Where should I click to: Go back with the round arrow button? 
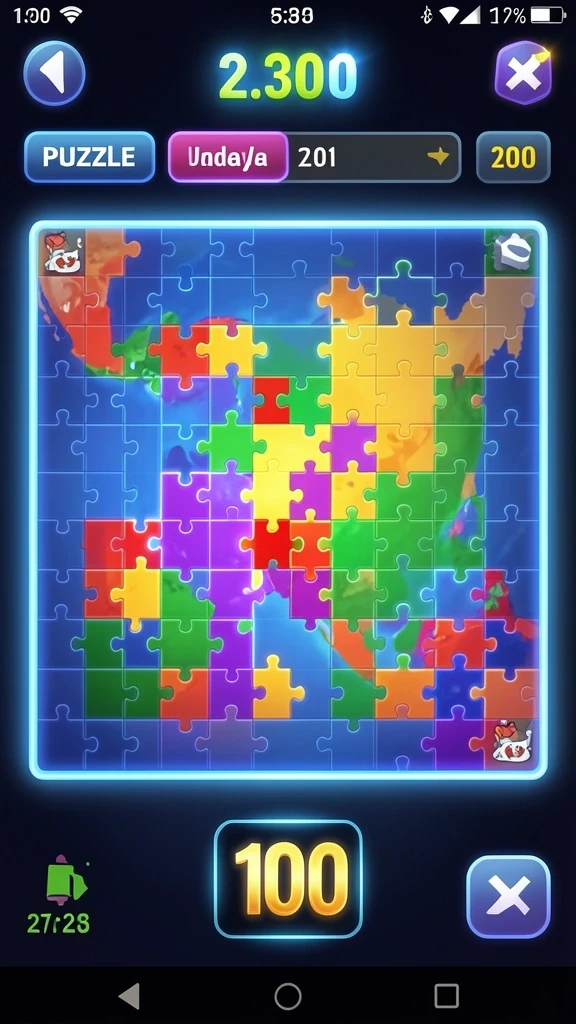(x=54, y=73)
